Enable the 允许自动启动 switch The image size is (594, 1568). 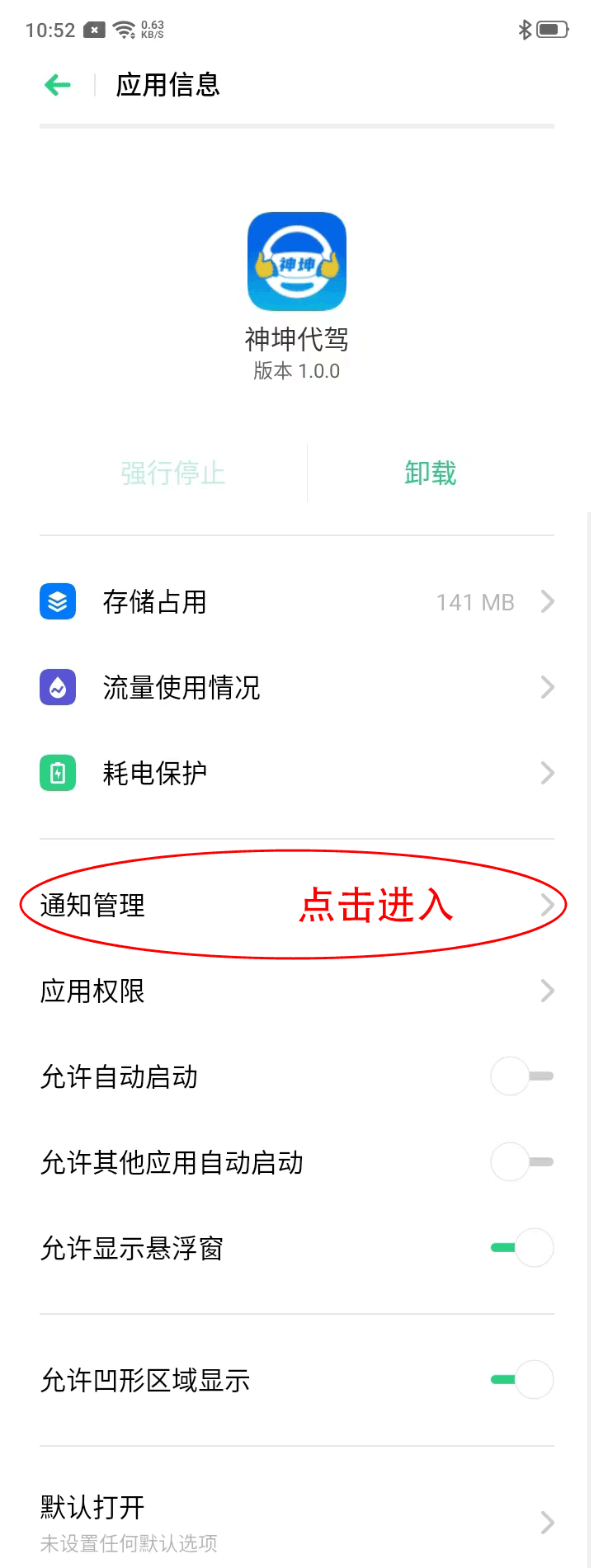521,1076
